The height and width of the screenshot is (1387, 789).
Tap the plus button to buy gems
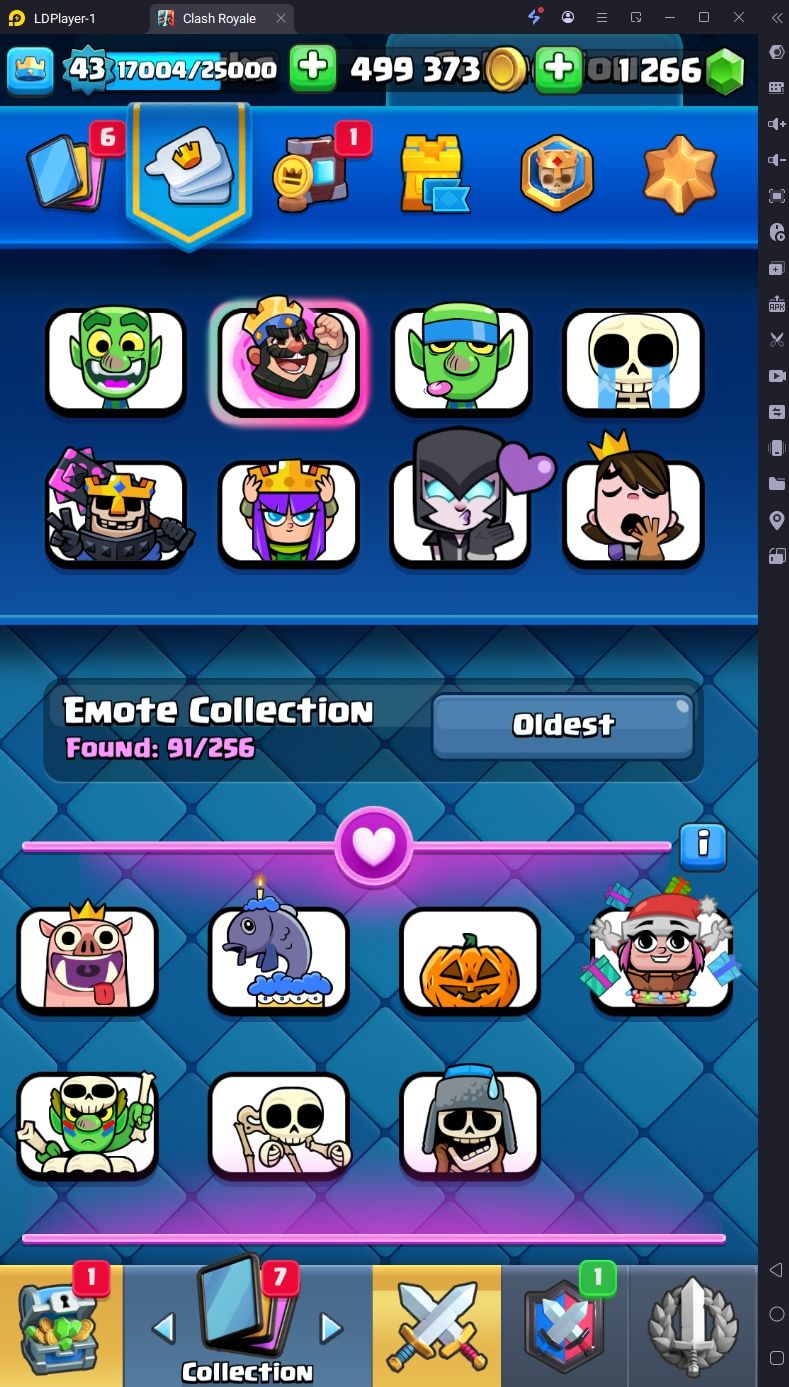click(x=558, y=68)
